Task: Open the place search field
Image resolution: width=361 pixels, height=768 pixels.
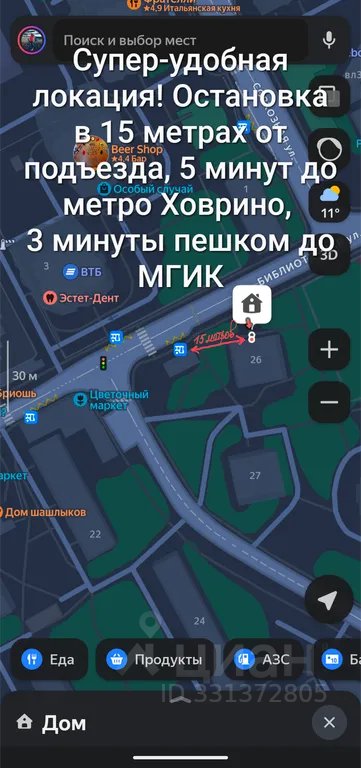Action: tap(181, 40)
